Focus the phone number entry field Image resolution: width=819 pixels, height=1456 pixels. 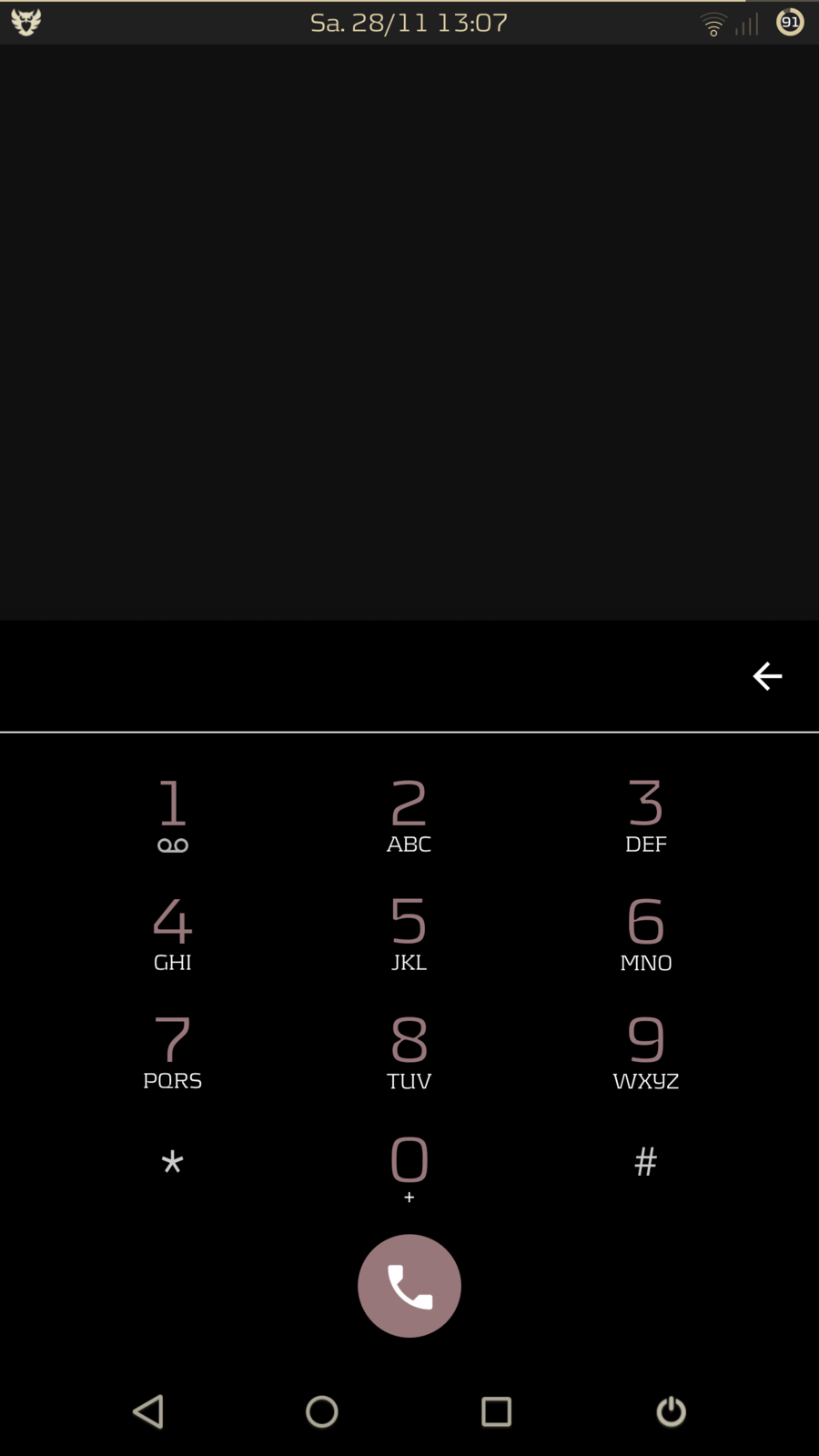(x=364, y=676)
